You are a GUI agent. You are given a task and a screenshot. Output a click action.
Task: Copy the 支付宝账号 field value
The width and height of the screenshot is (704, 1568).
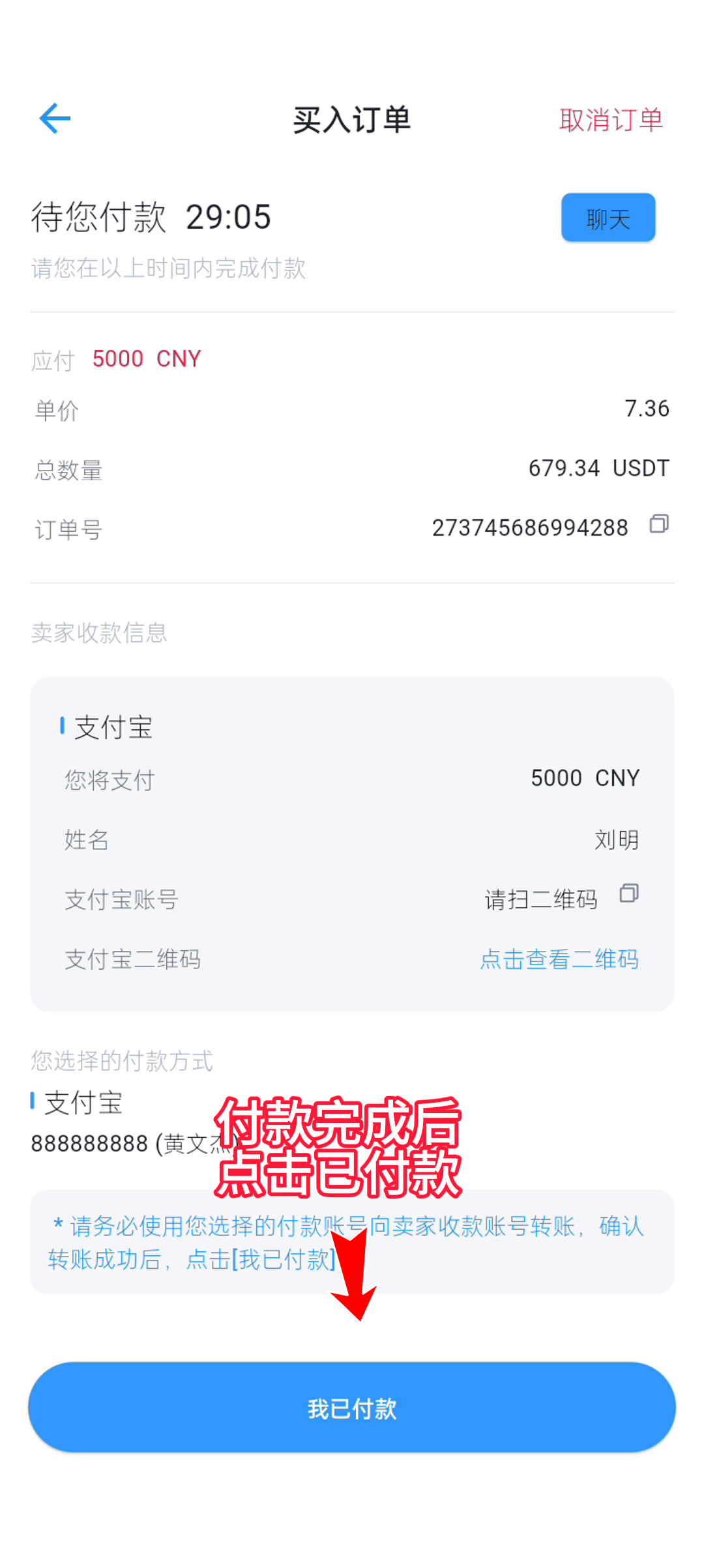coord(629,893)
